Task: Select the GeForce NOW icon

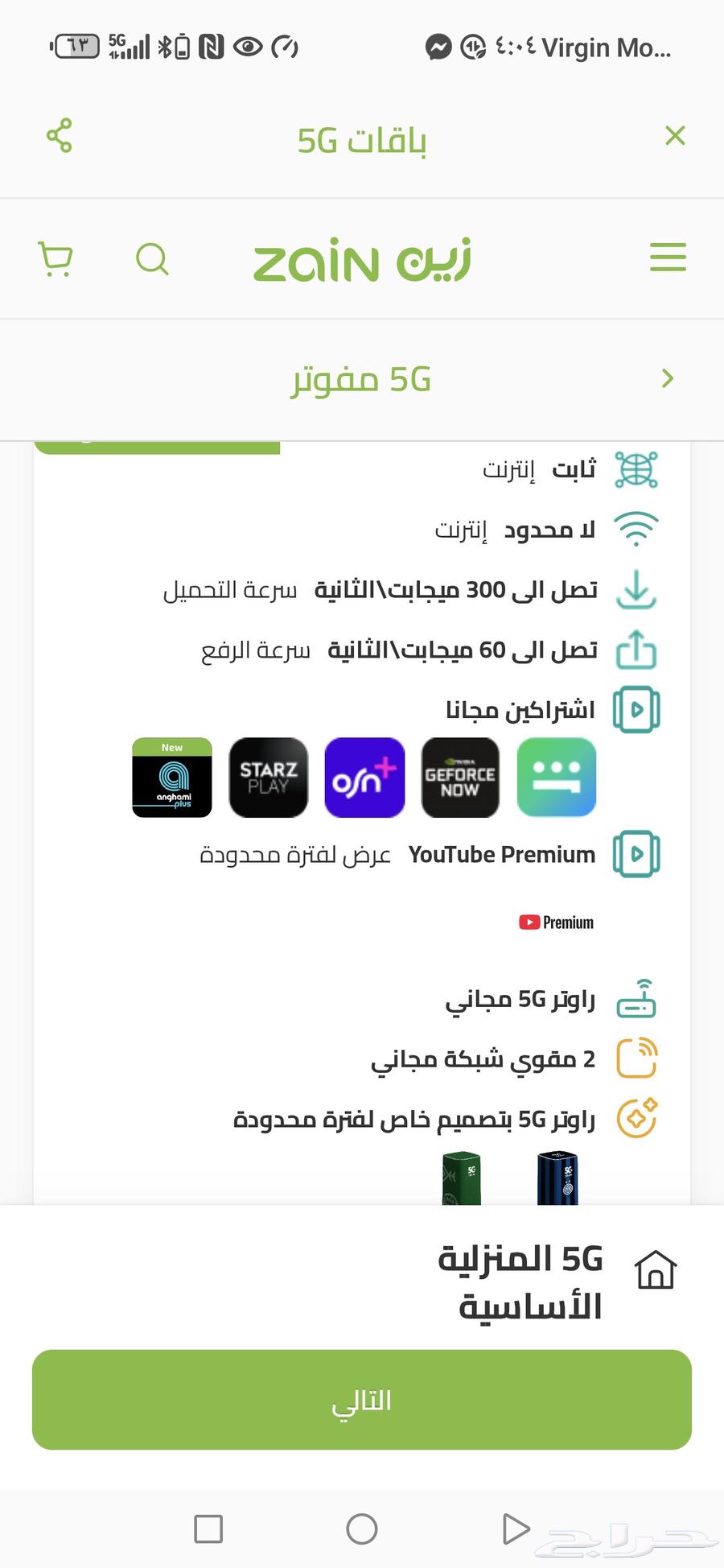Action: point(459,778)
